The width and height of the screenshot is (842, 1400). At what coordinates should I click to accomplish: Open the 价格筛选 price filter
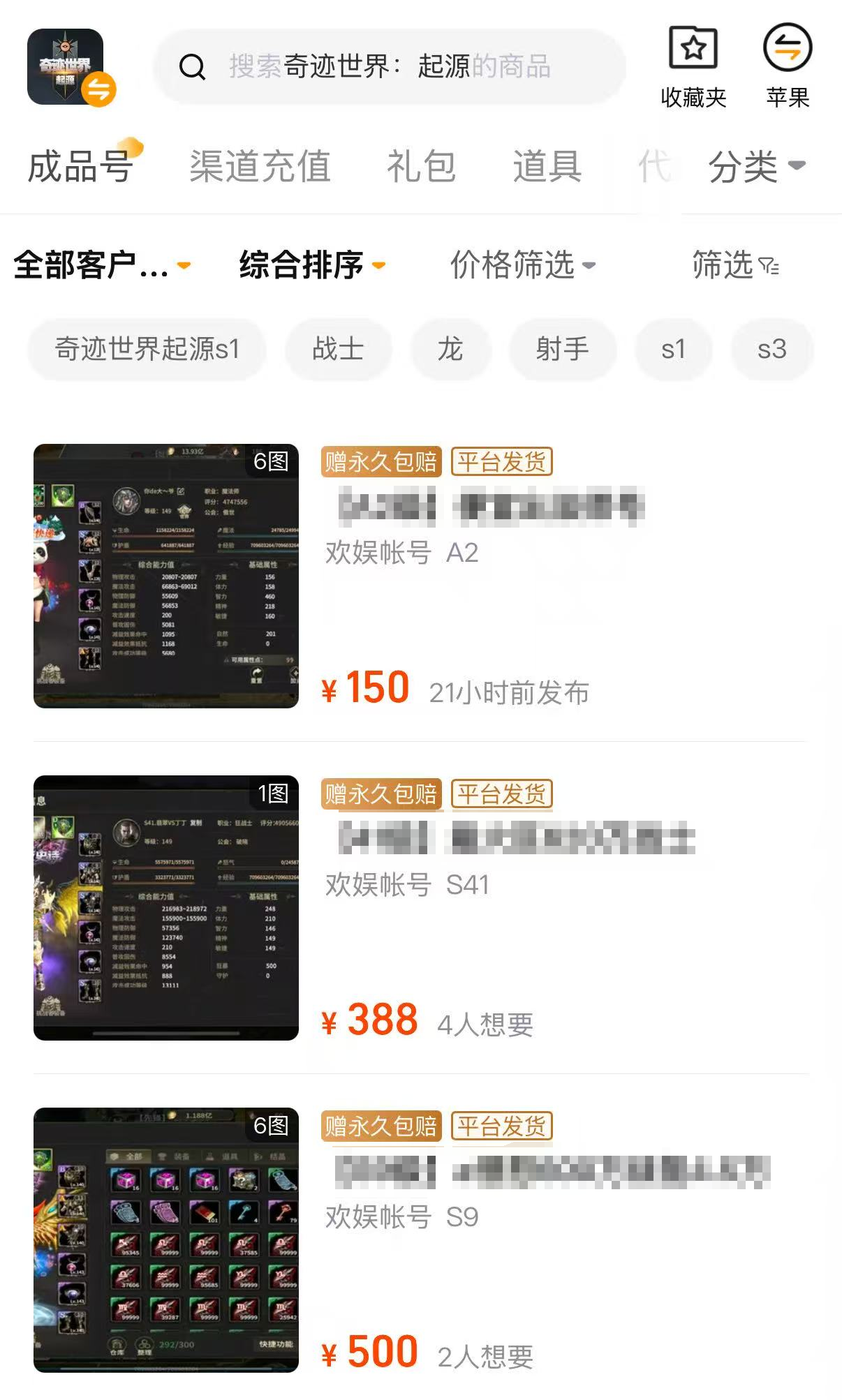pos(522,265)
